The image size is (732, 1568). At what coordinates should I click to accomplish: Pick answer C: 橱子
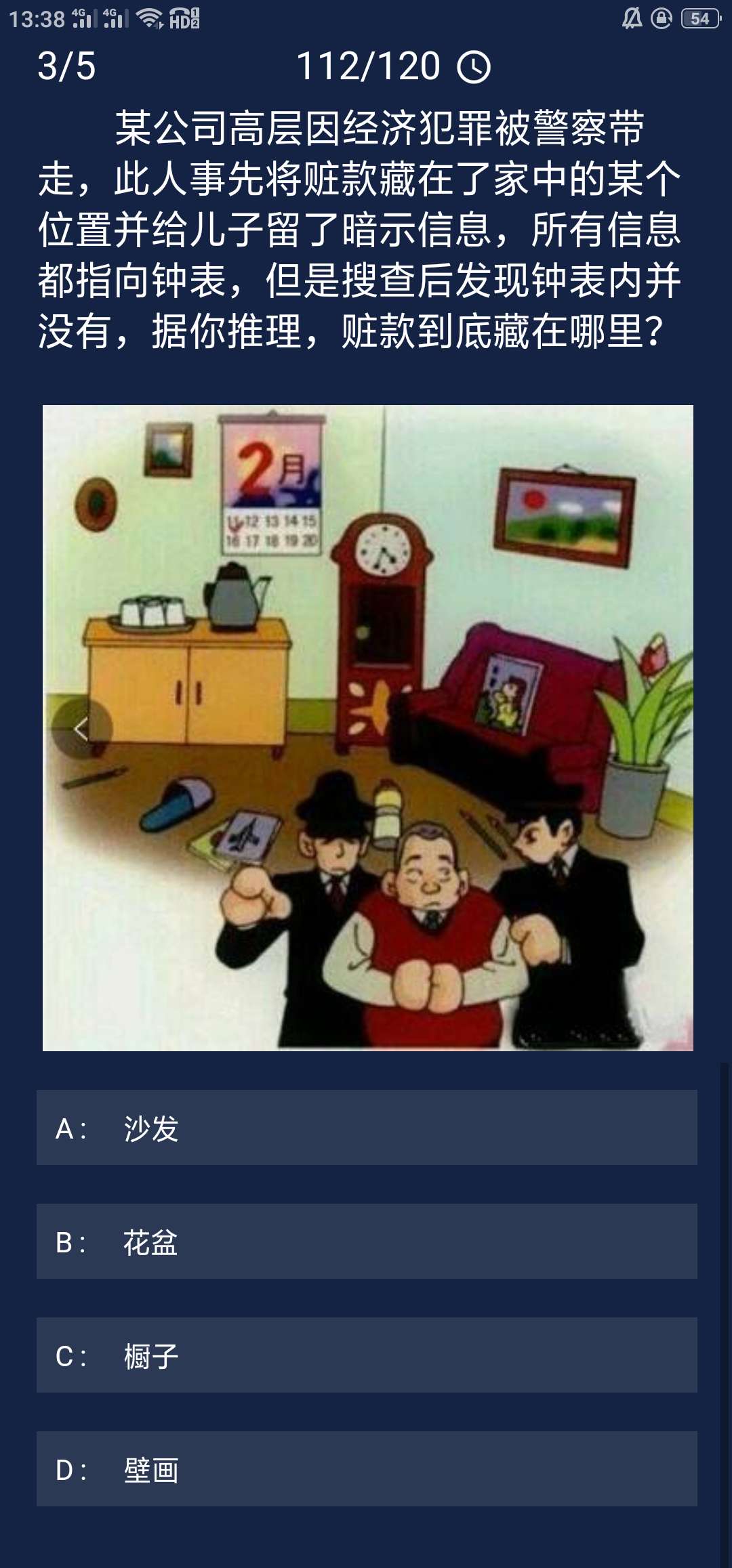[366, 1355]
